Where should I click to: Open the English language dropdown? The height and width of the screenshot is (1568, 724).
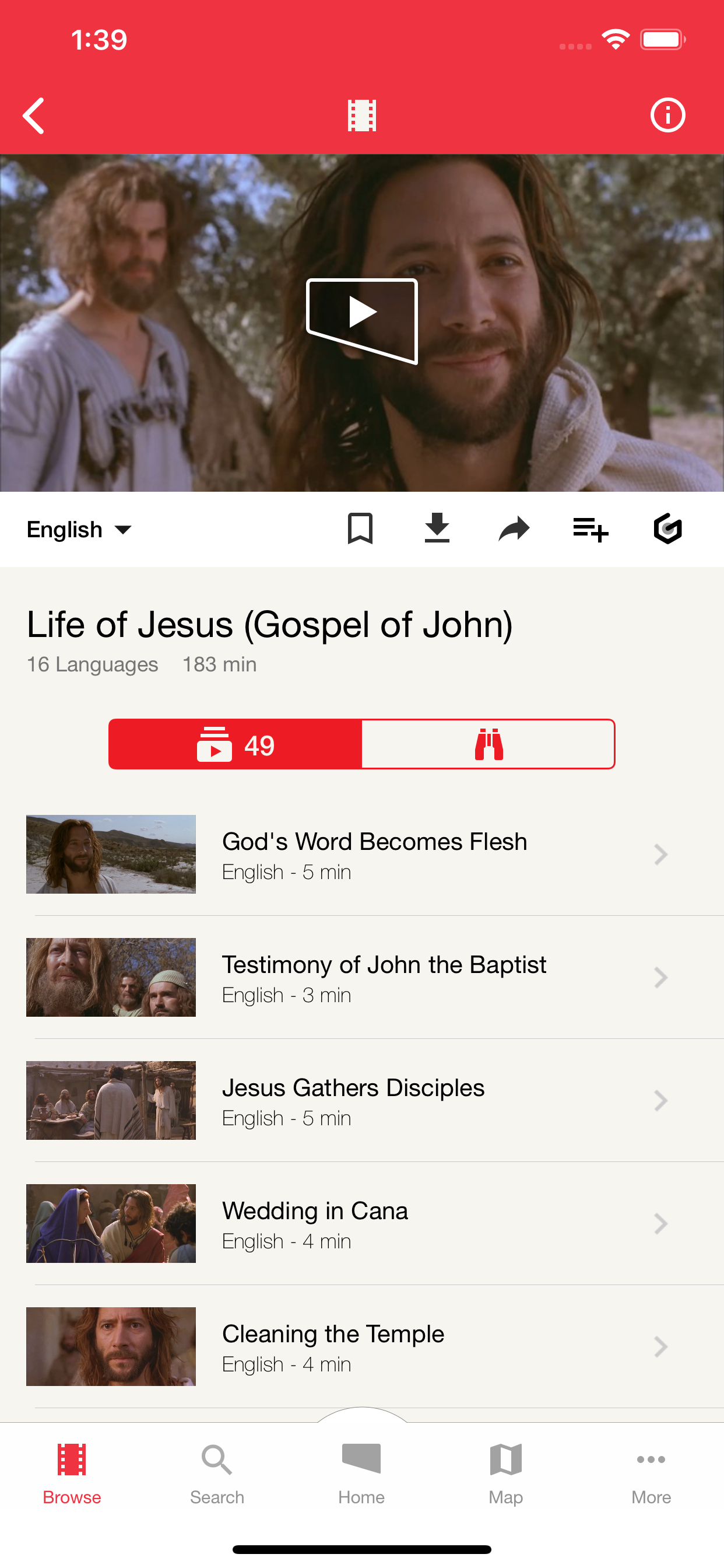point(79,530)
